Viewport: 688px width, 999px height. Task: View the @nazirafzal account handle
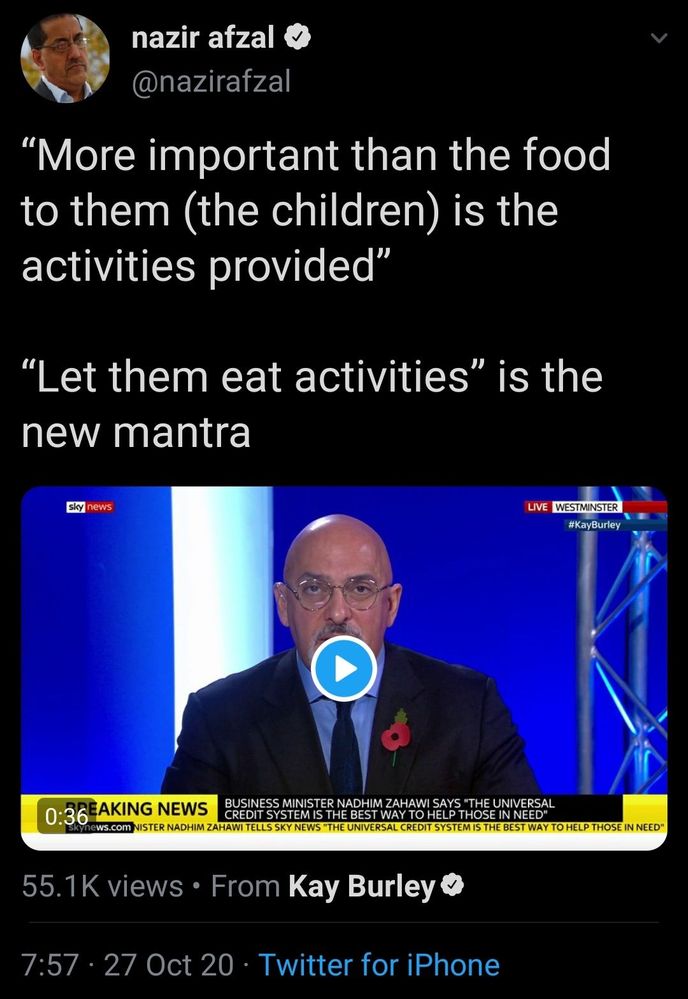coord(211,81)
